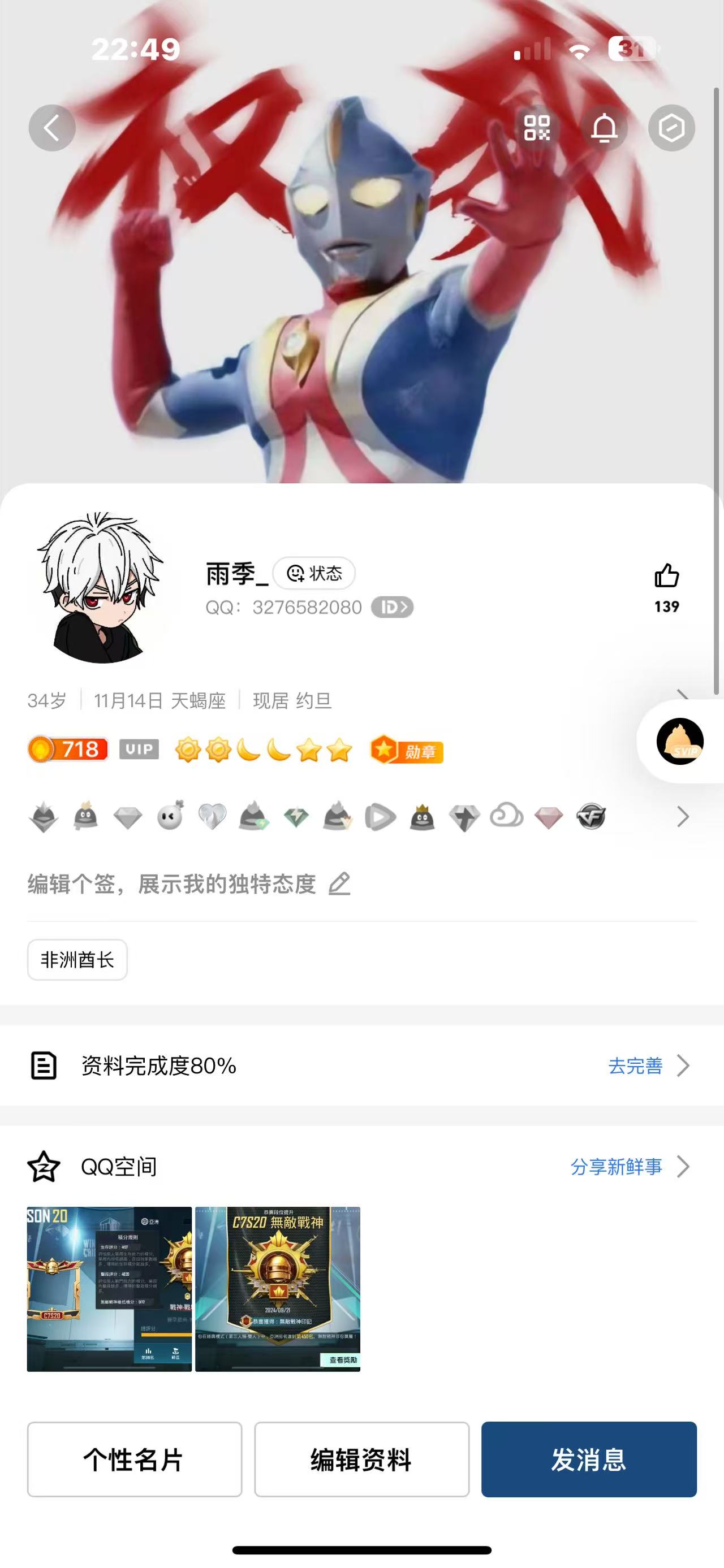The width and height of the screenshot is (724, 1568).
Task: Open the C7S20 無敵戰神 photo
Action: click(x=278, y=1289)
